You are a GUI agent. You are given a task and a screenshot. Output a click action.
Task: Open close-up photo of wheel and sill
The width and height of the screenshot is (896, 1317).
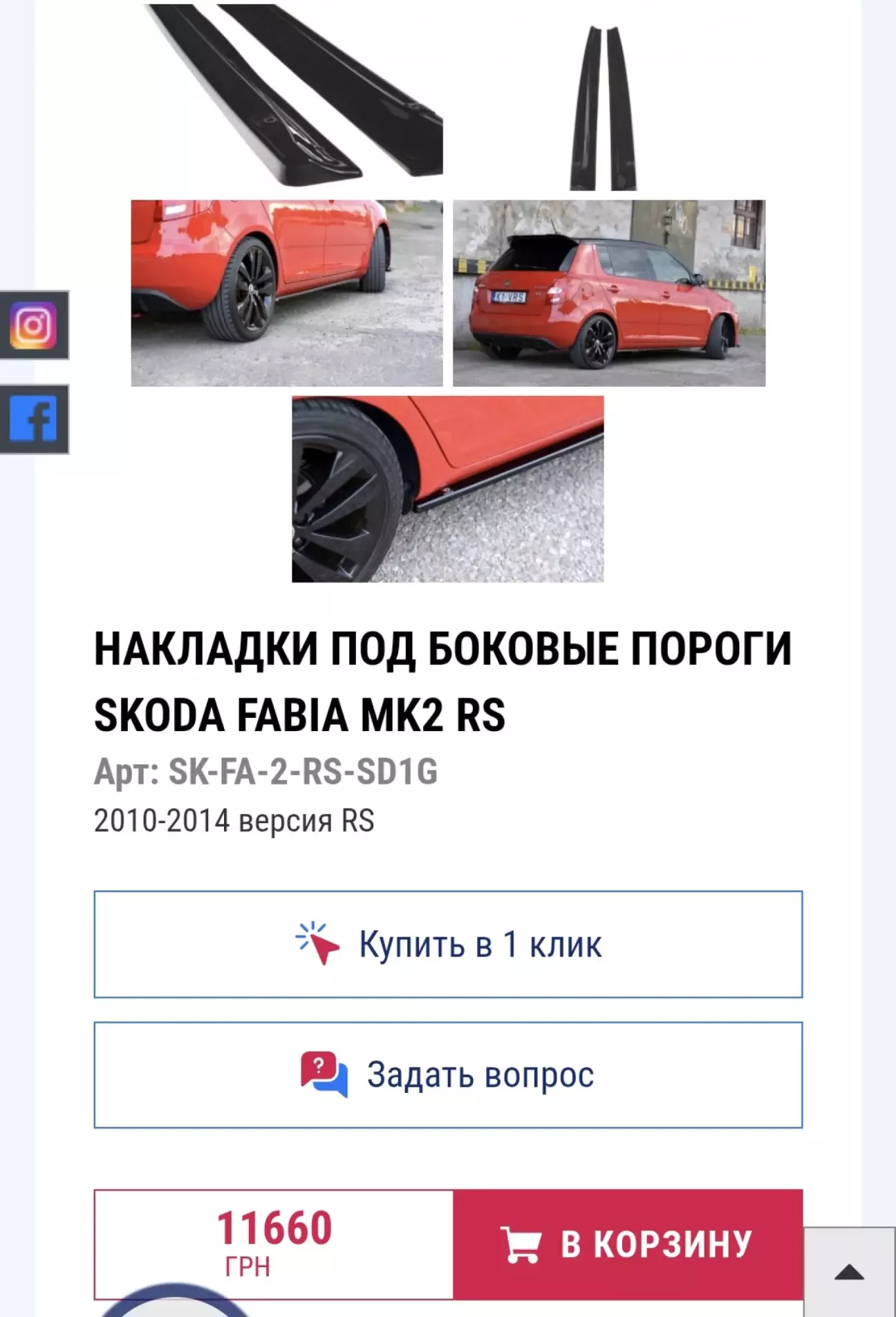pyautogui.click(x=447, y=489)
